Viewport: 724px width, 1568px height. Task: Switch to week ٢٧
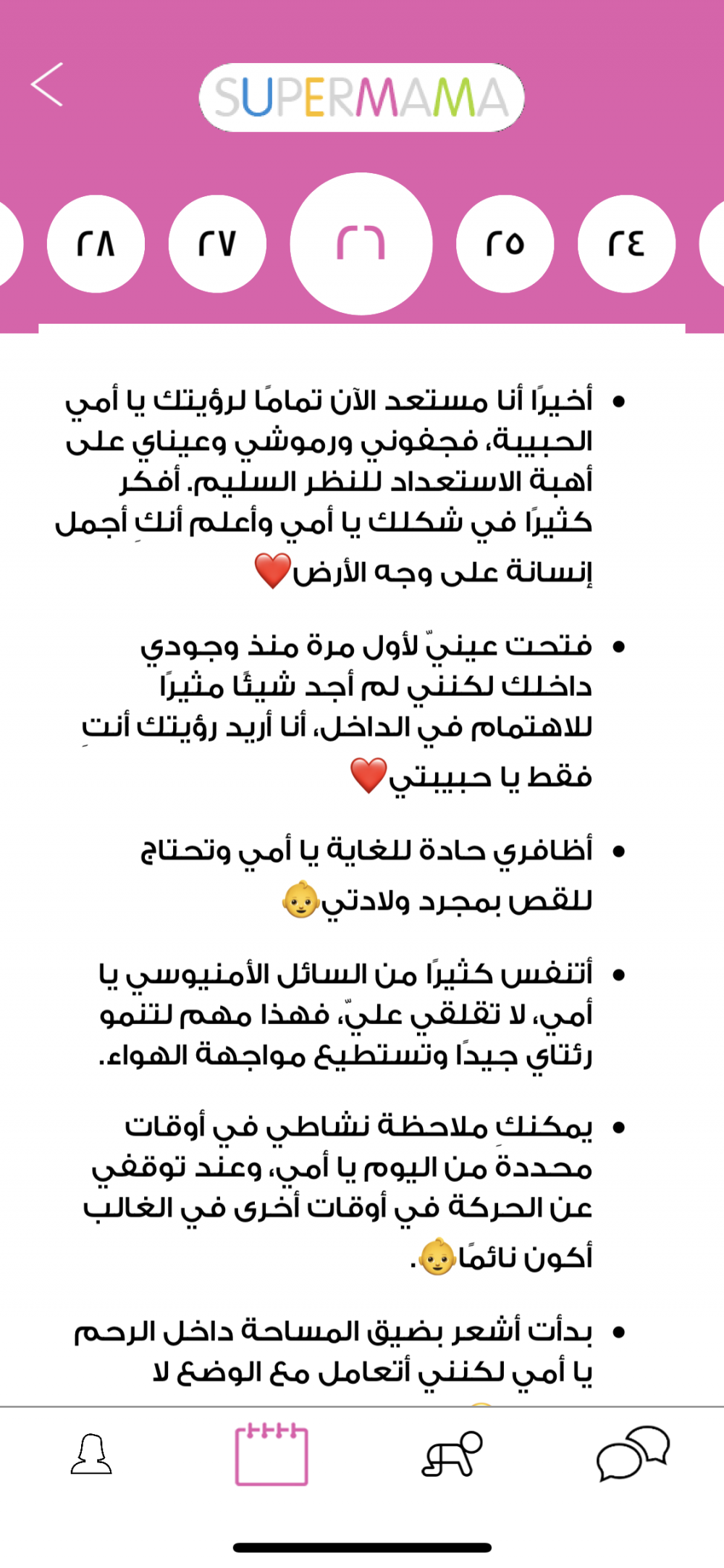(217, 244)
